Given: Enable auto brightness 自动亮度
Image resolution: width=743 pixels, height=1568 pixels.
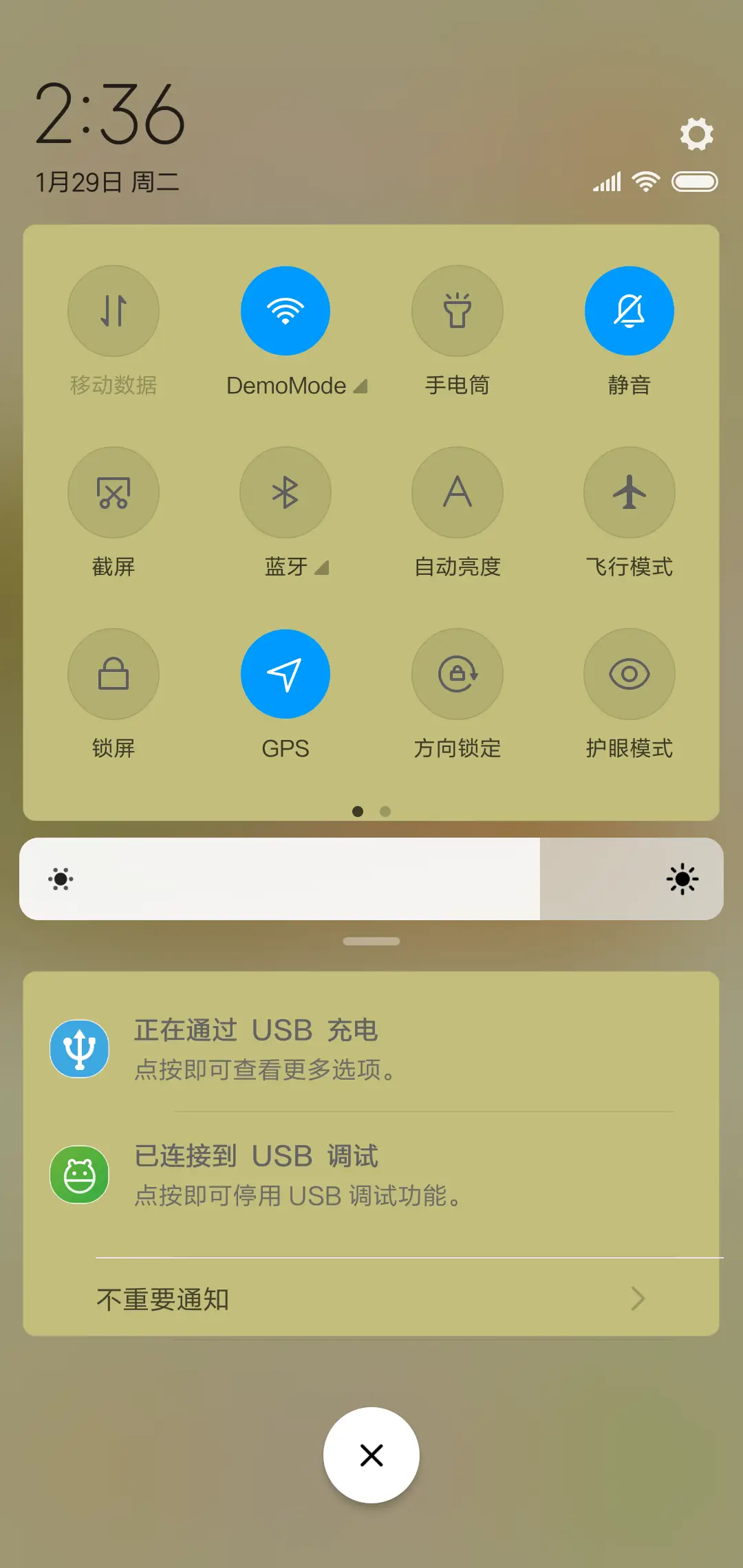Looking at the screenshot, I should pos(457,492).
